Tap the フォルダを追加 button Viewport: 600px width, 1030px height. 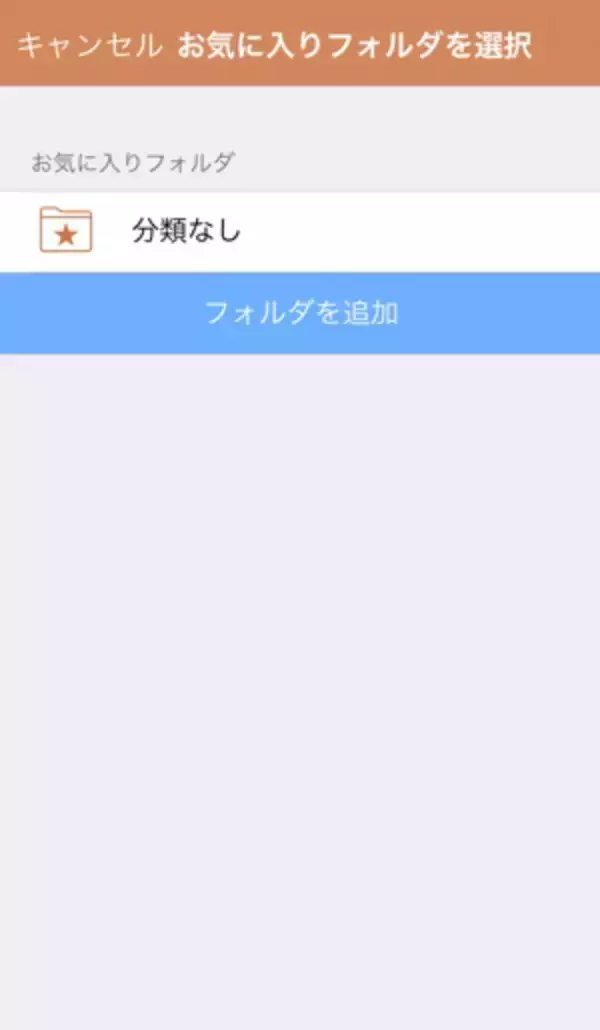300,313
